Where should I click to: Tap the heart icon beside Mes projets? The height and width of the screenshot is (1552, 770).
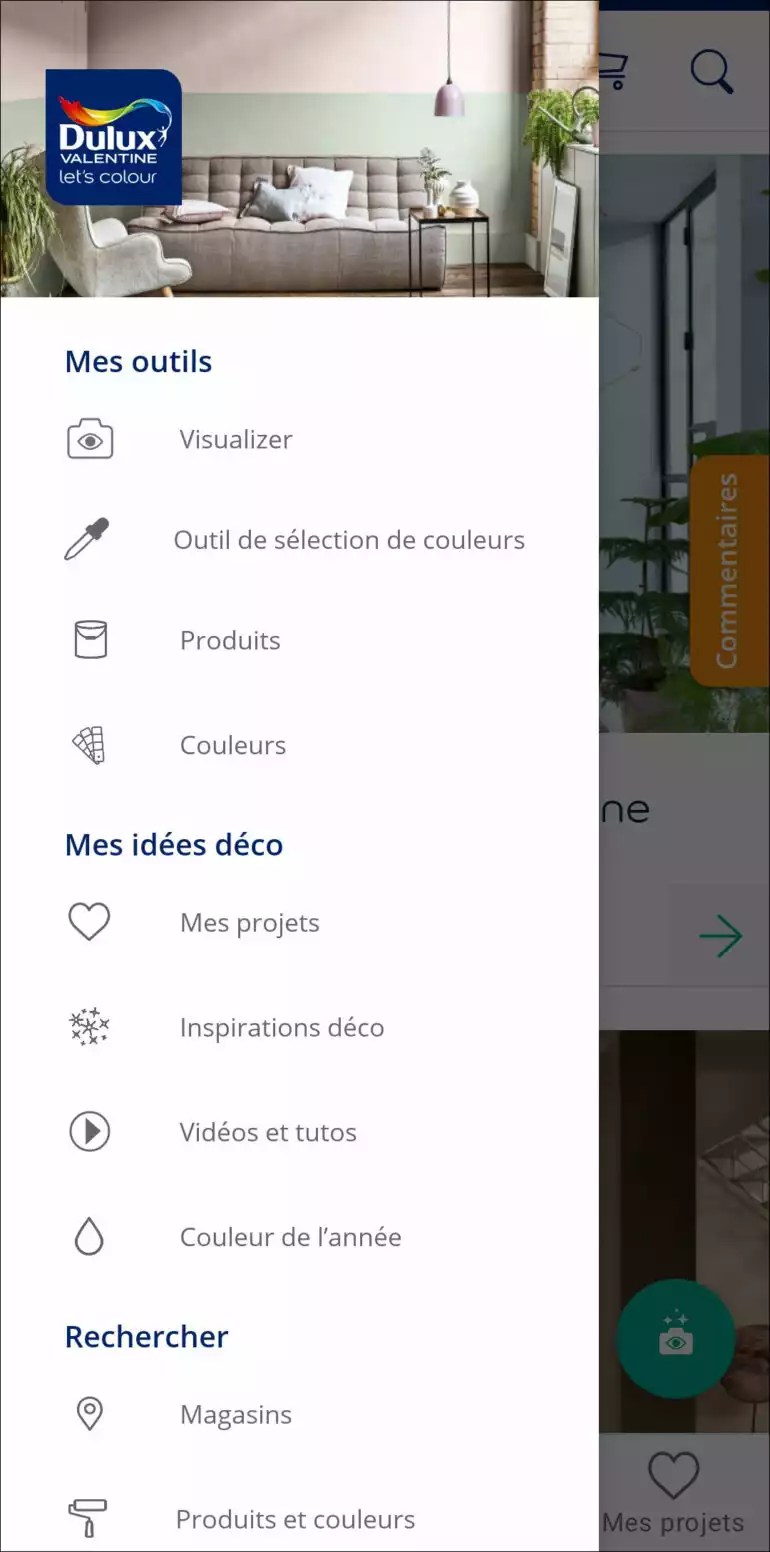(x=89, y=922)
